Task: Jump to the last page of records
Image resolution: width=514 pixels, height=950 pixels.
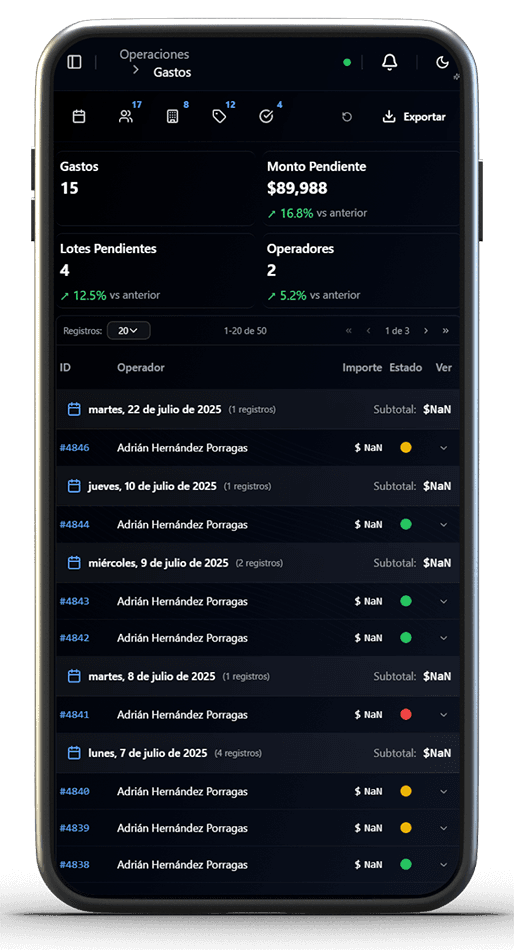Action: (x=446, y=331)
